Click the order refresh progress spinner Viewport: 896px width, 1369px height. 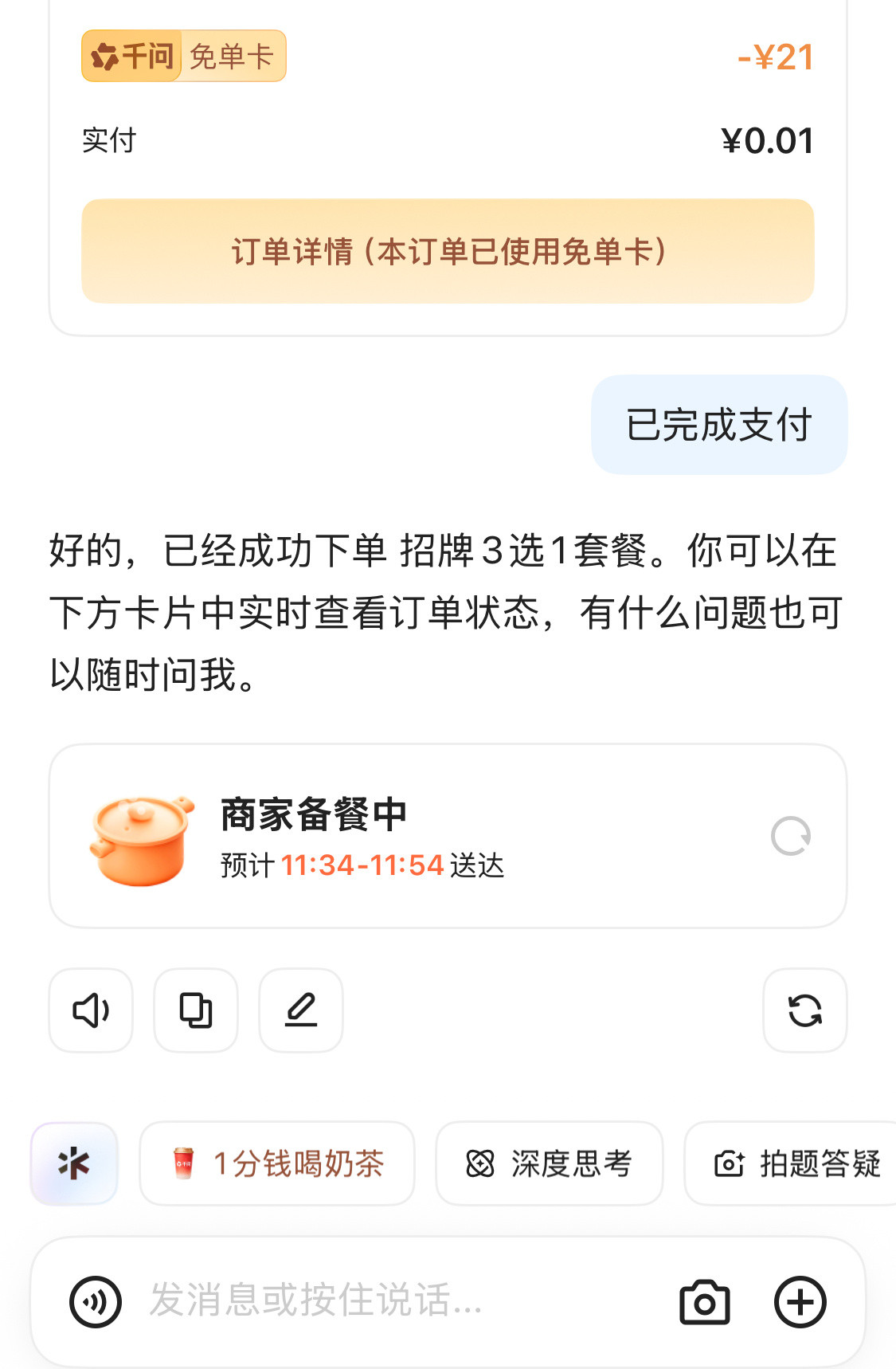click(x=790, y=837)
